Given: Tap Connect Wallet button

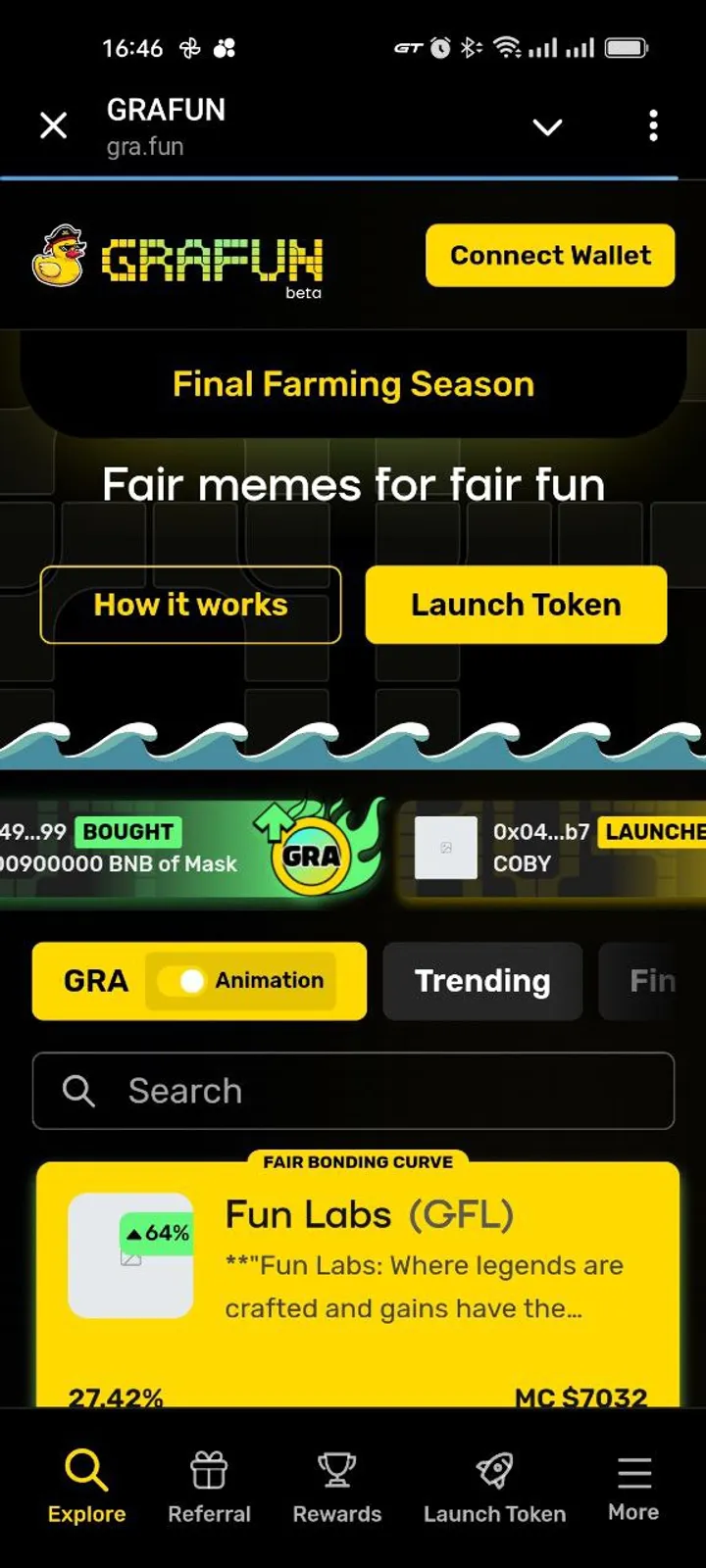Looking at the screenshot, I should 550,256.
